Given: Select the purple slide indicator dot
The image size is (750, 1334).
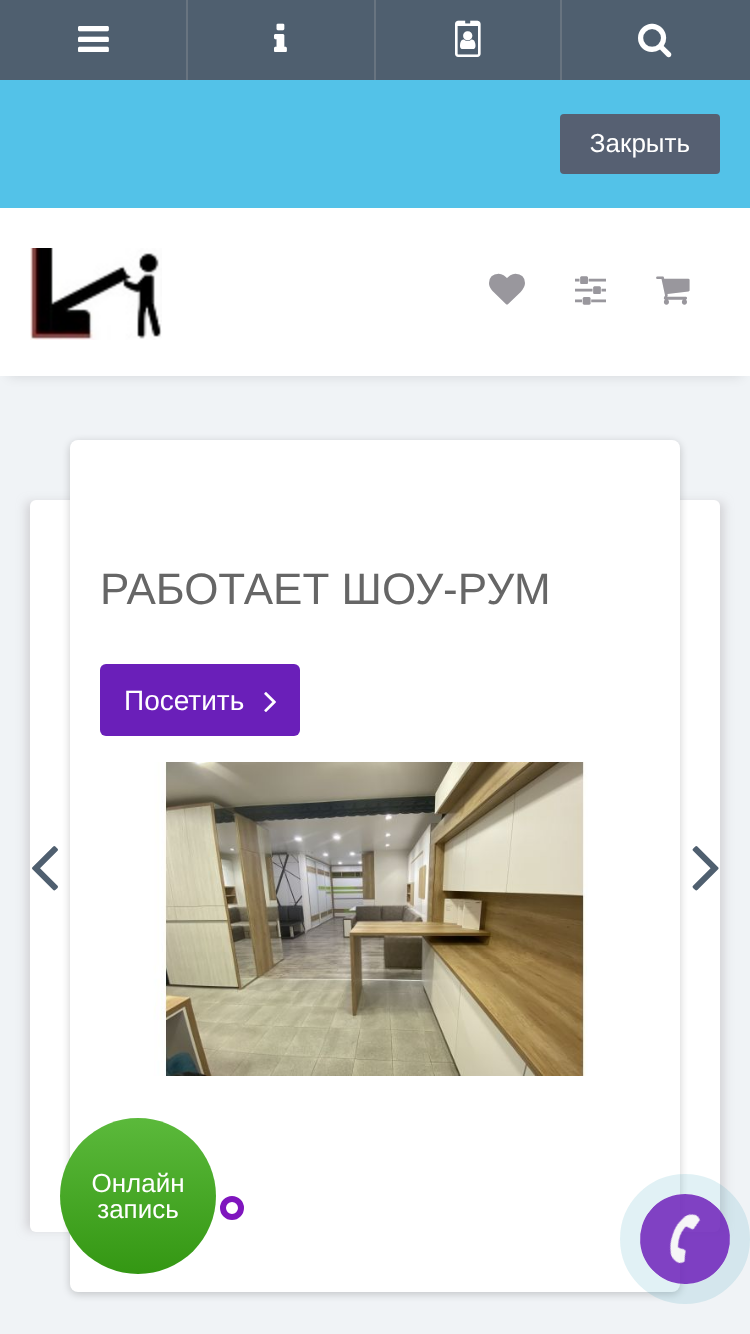Looking at the screenshot, I should [x=232, y=1208].
